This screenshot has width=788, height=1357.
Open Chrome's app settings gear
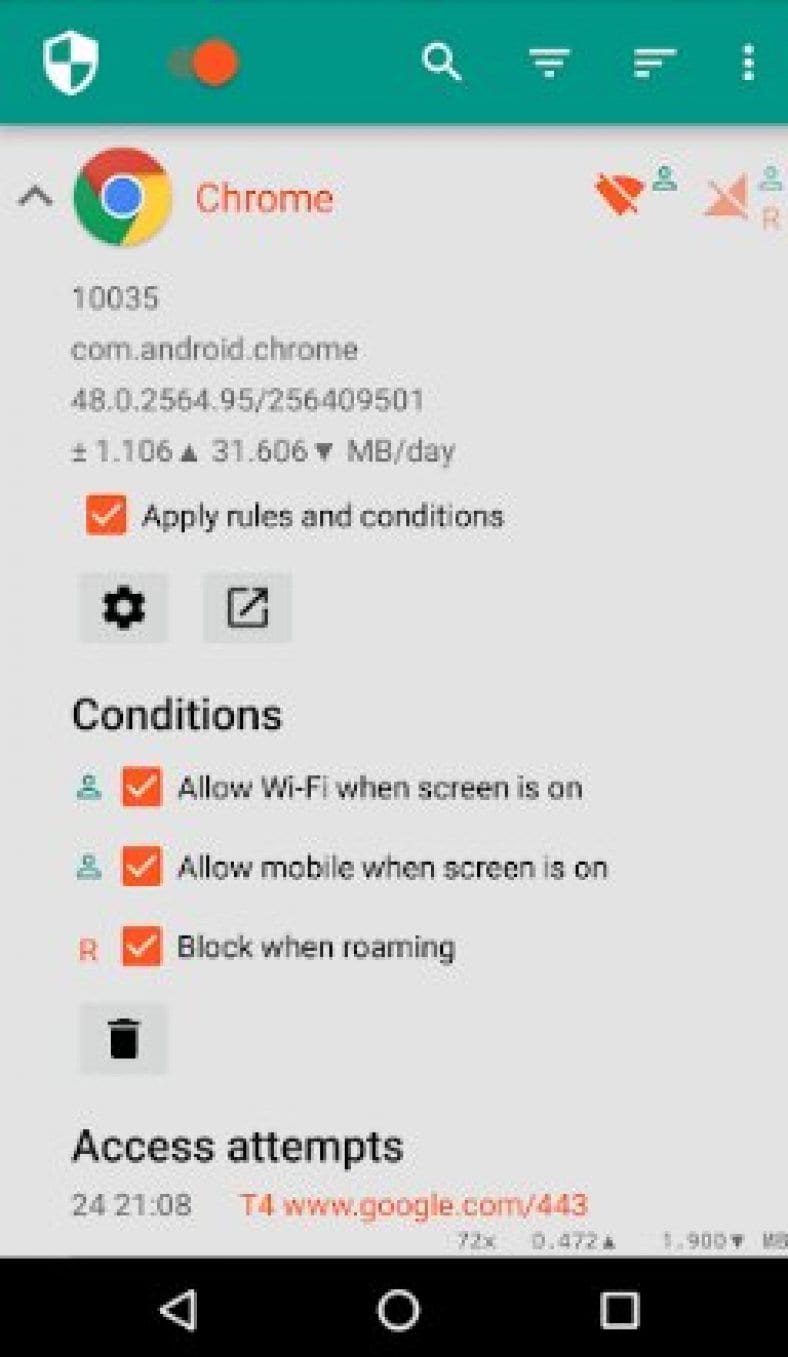pyautogui.click(x=124, y=607)
